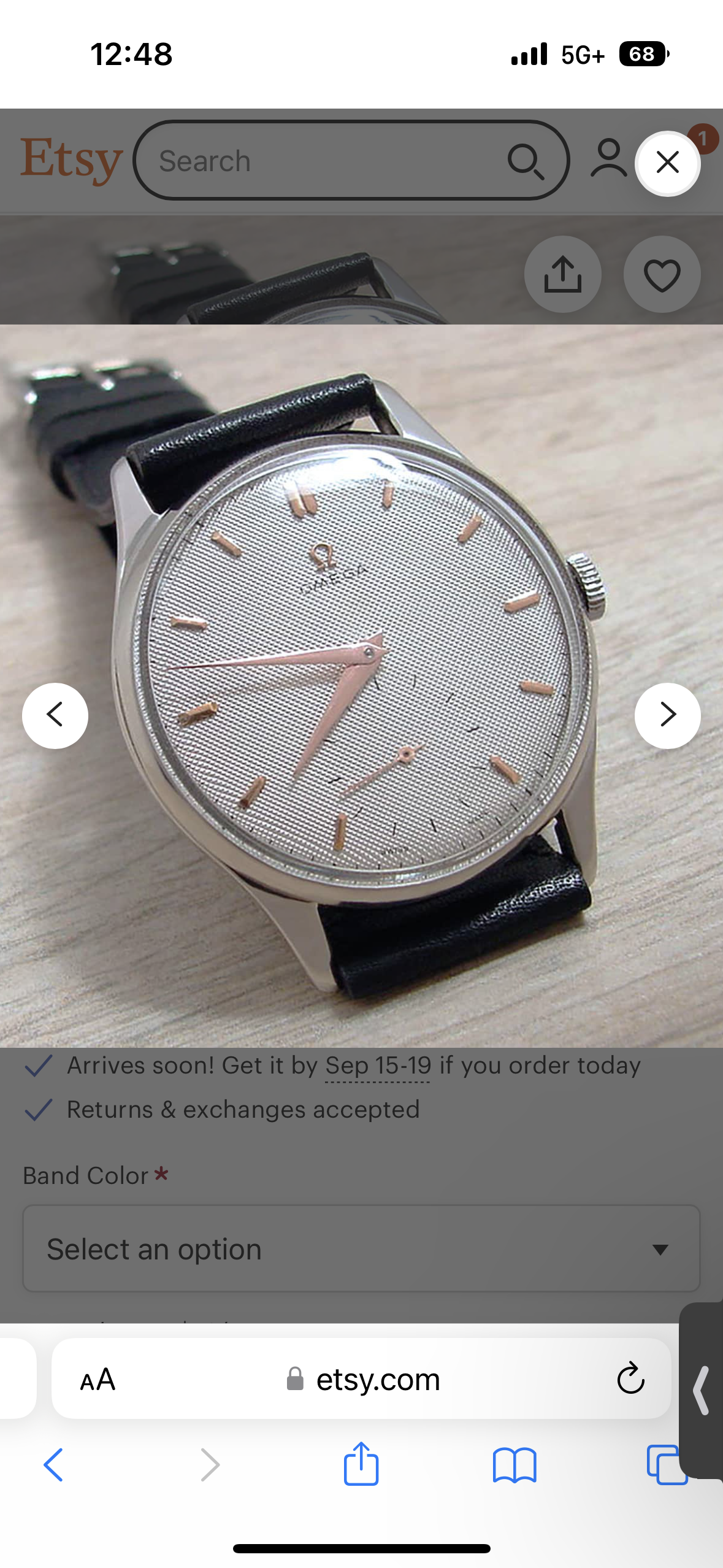Reload the etsy.com page
Viewport: 723px width, 1568px height.
point(630,1379)
